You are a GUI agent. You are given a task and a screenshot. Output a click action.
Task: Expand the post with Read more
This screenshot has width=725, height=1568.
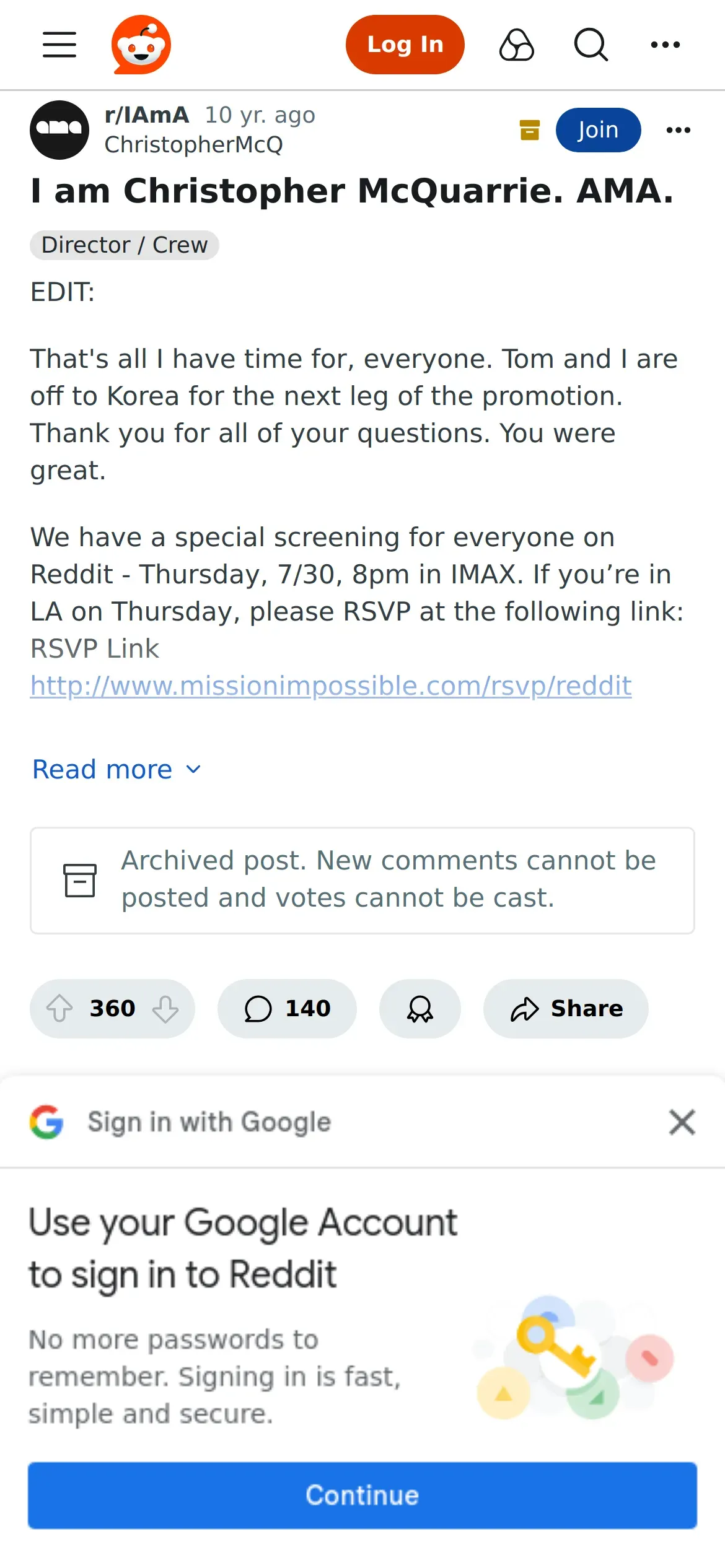pyautogui.click(x=117, y=770)
